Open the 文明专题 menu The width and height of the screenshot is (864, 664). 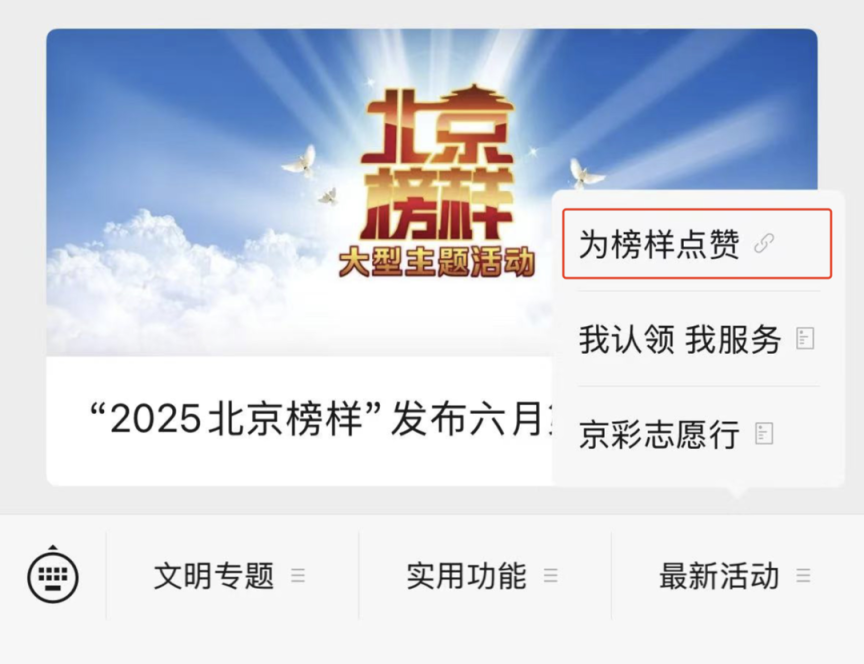pos(230,576)
